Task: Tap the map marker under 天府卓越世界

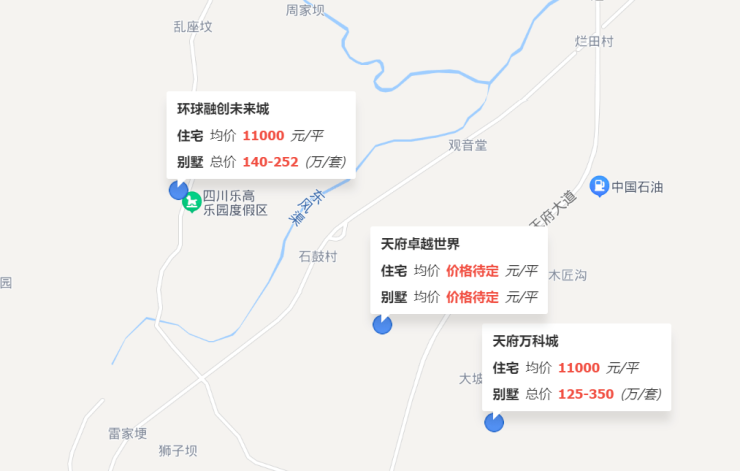Action: click(382, 324)
